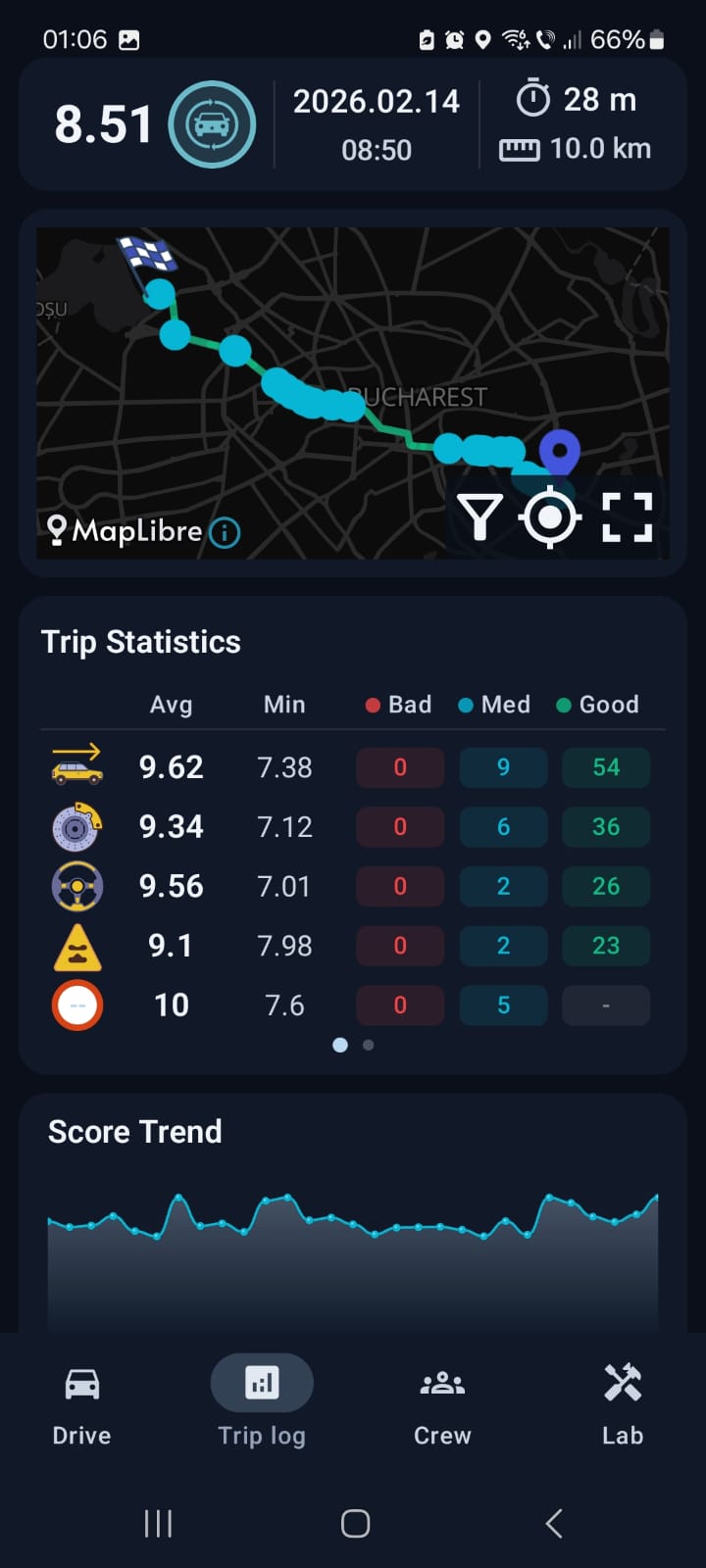Expand the map to fullscreen
706x1568 pixels.
(627, 516)
